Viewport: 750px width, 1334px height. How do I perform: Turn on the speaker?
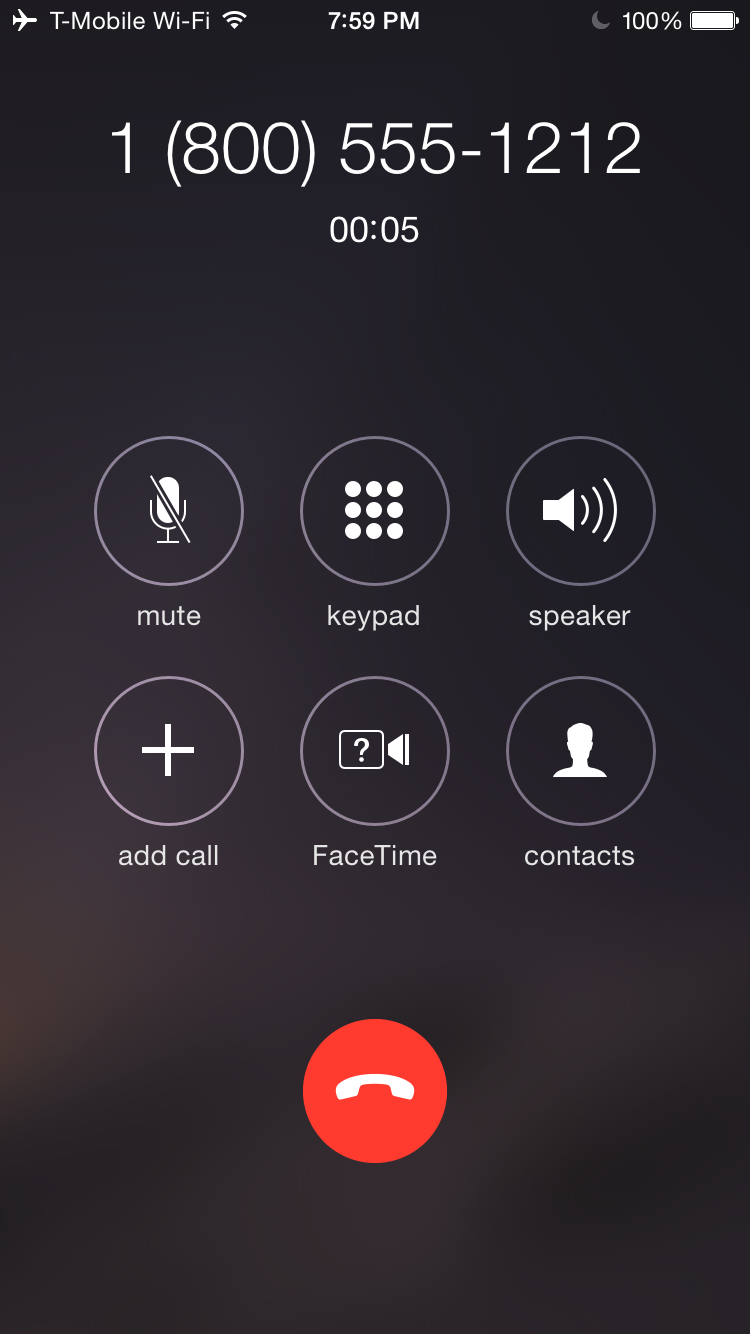[x=580, y=511]
